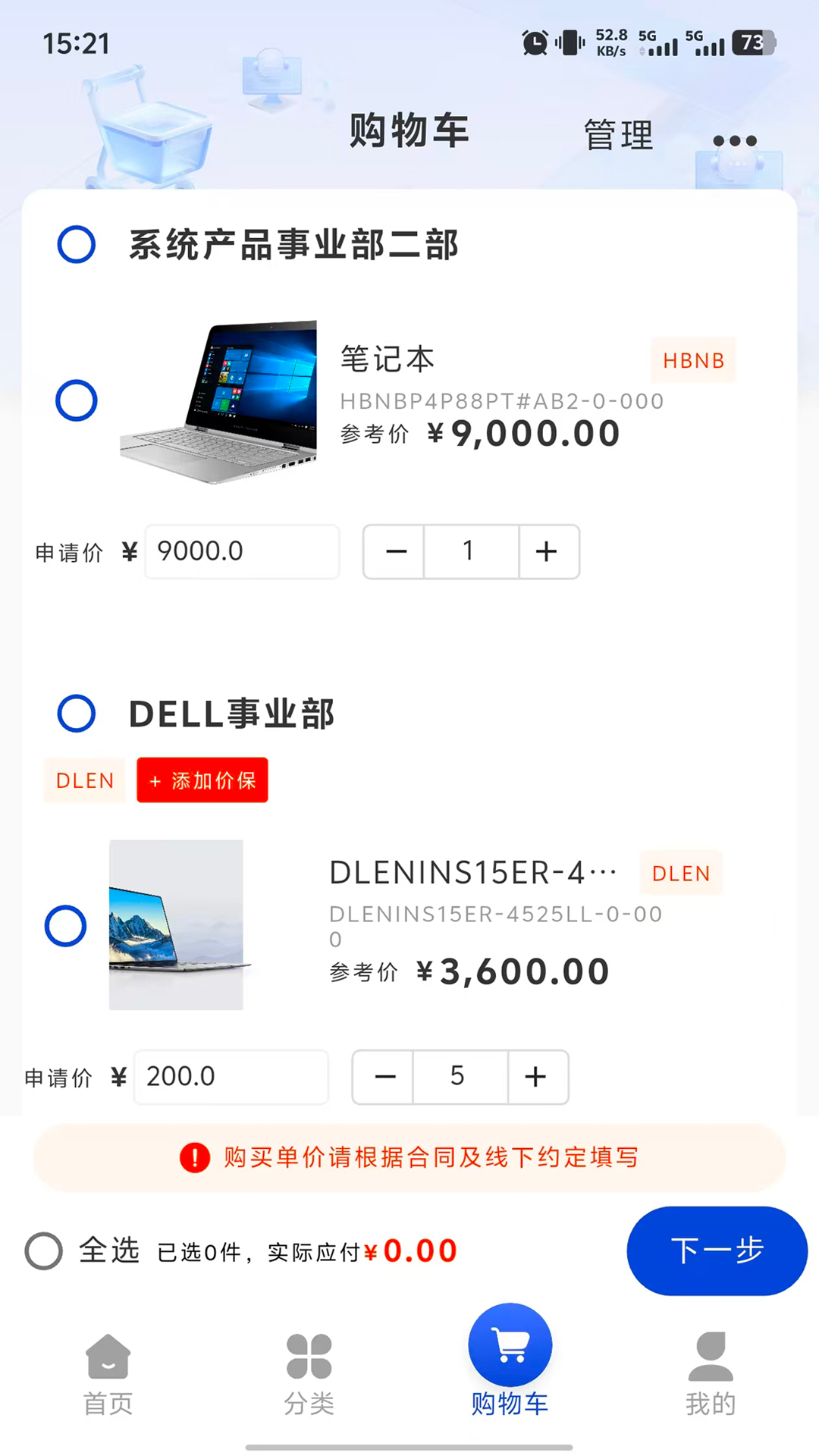Toggle the 全选 select-all checkbox

(x=44, y=1250)
